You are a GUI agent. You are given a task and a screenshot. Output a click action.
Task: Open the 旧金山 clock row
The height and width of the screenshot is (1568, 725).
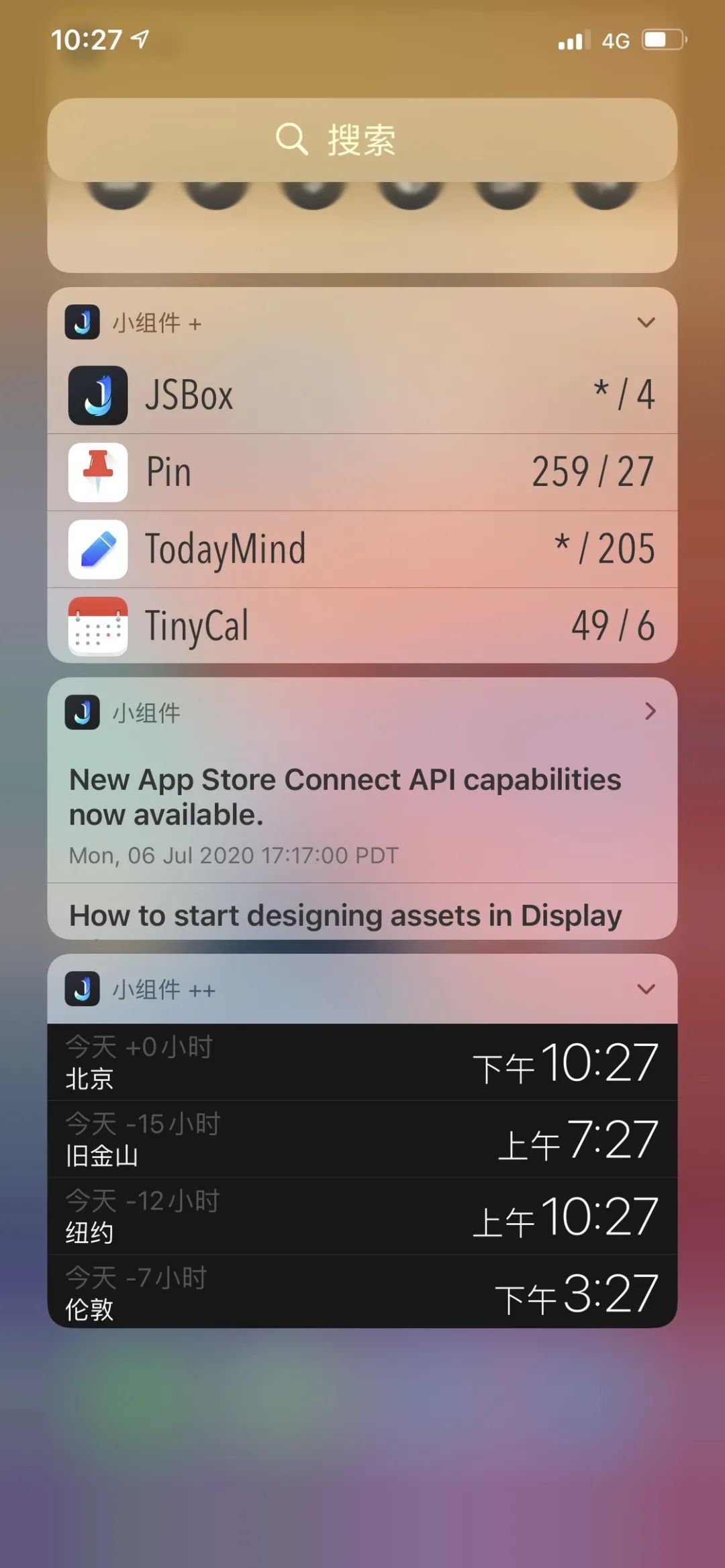tap(362, 1139)
